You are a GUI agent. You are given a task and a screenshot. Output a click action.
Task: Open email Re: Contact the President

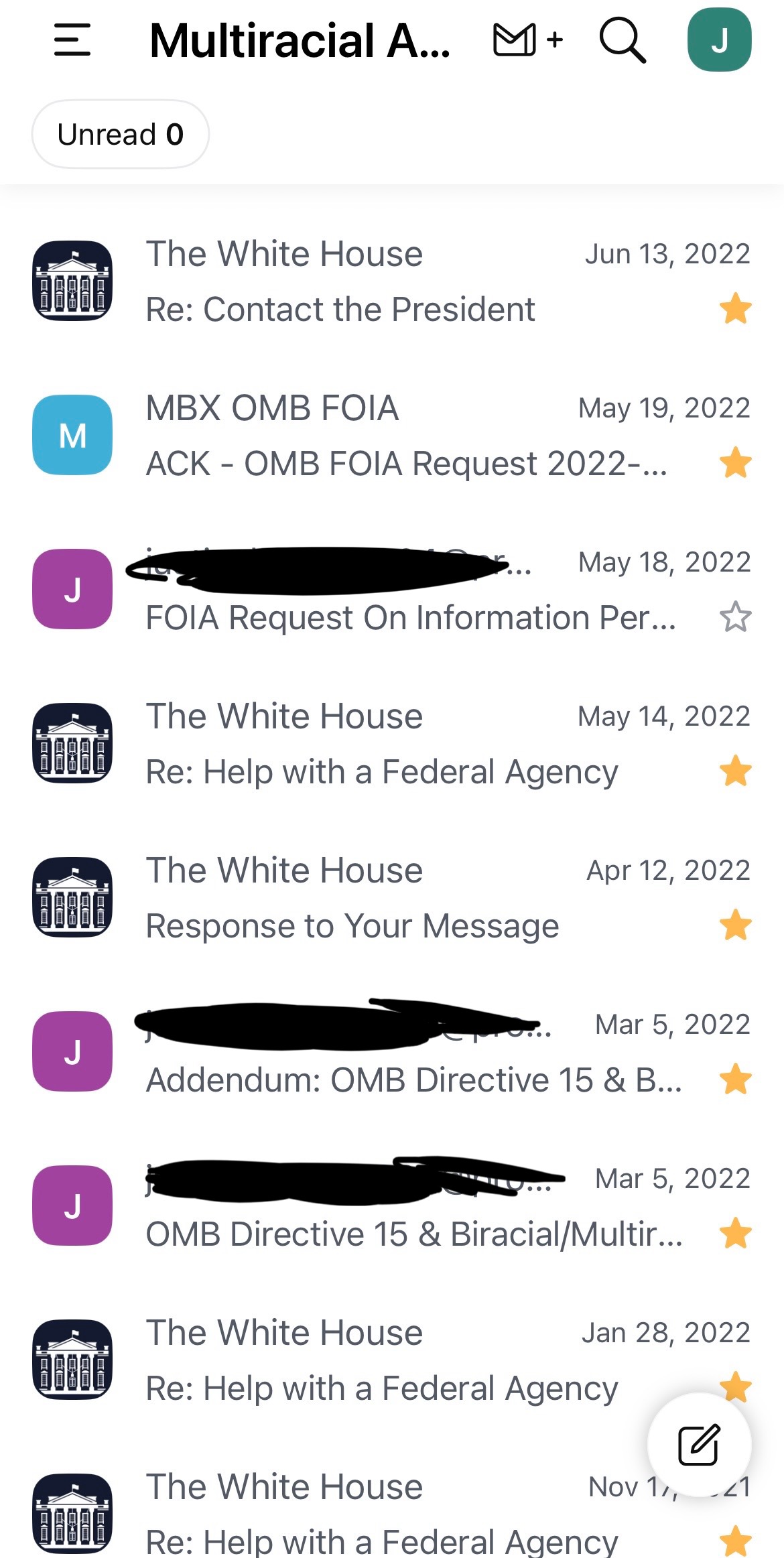click(392, 281)
